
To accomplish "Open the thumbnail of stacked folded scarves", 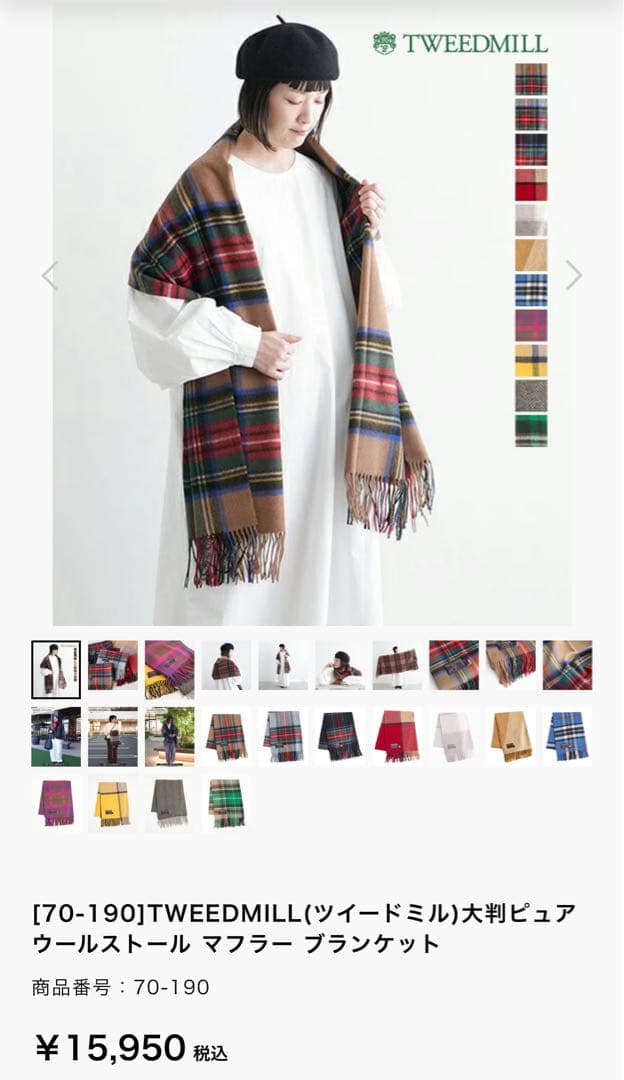I will (x=112, y=666).
